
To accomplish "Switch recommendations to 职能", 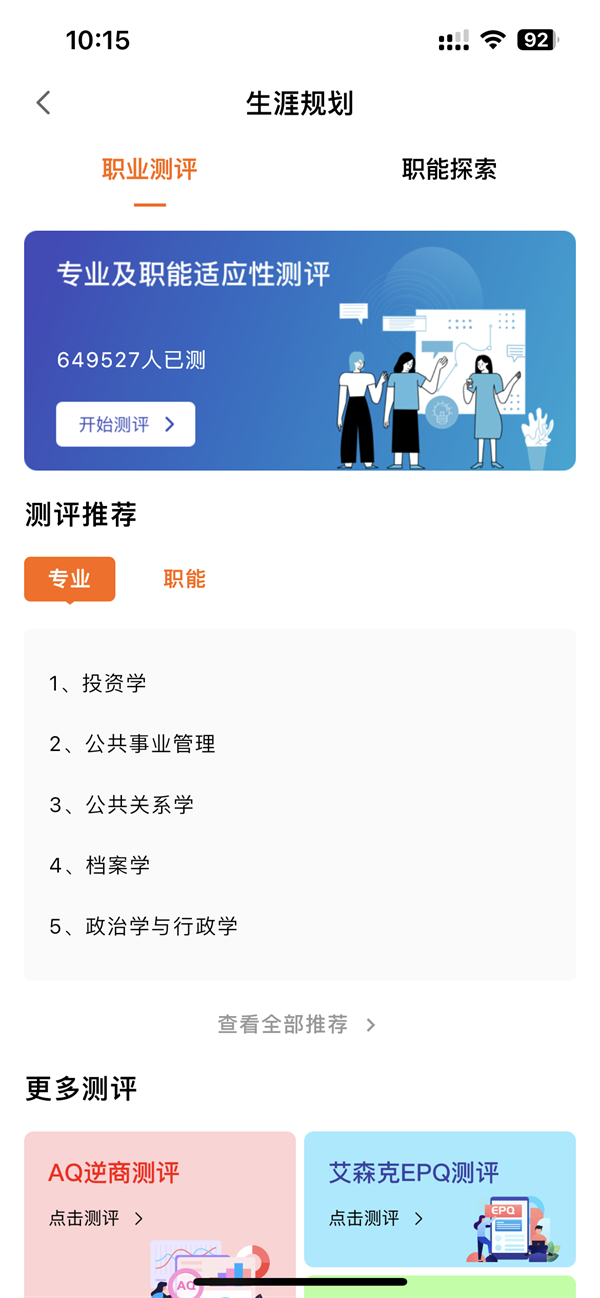I will (x=184, y=579).
